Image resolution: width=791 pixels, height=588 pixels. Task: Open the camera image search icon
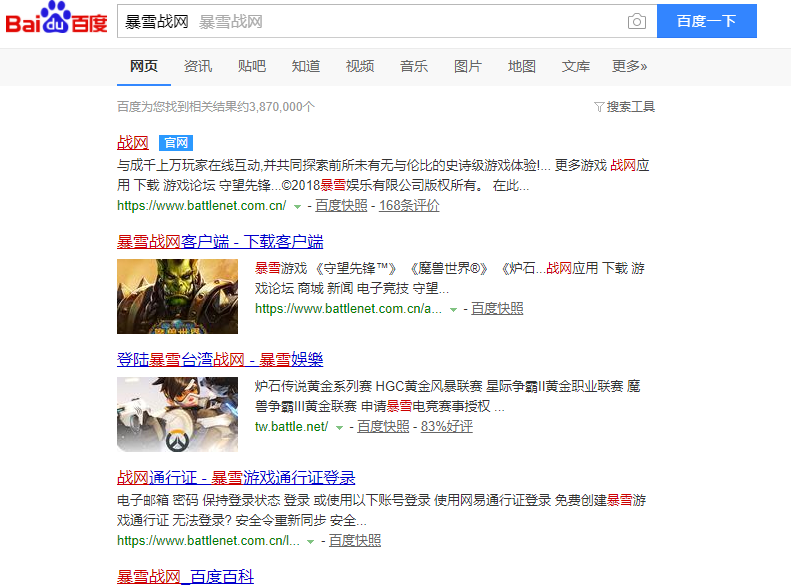point(636,21)
